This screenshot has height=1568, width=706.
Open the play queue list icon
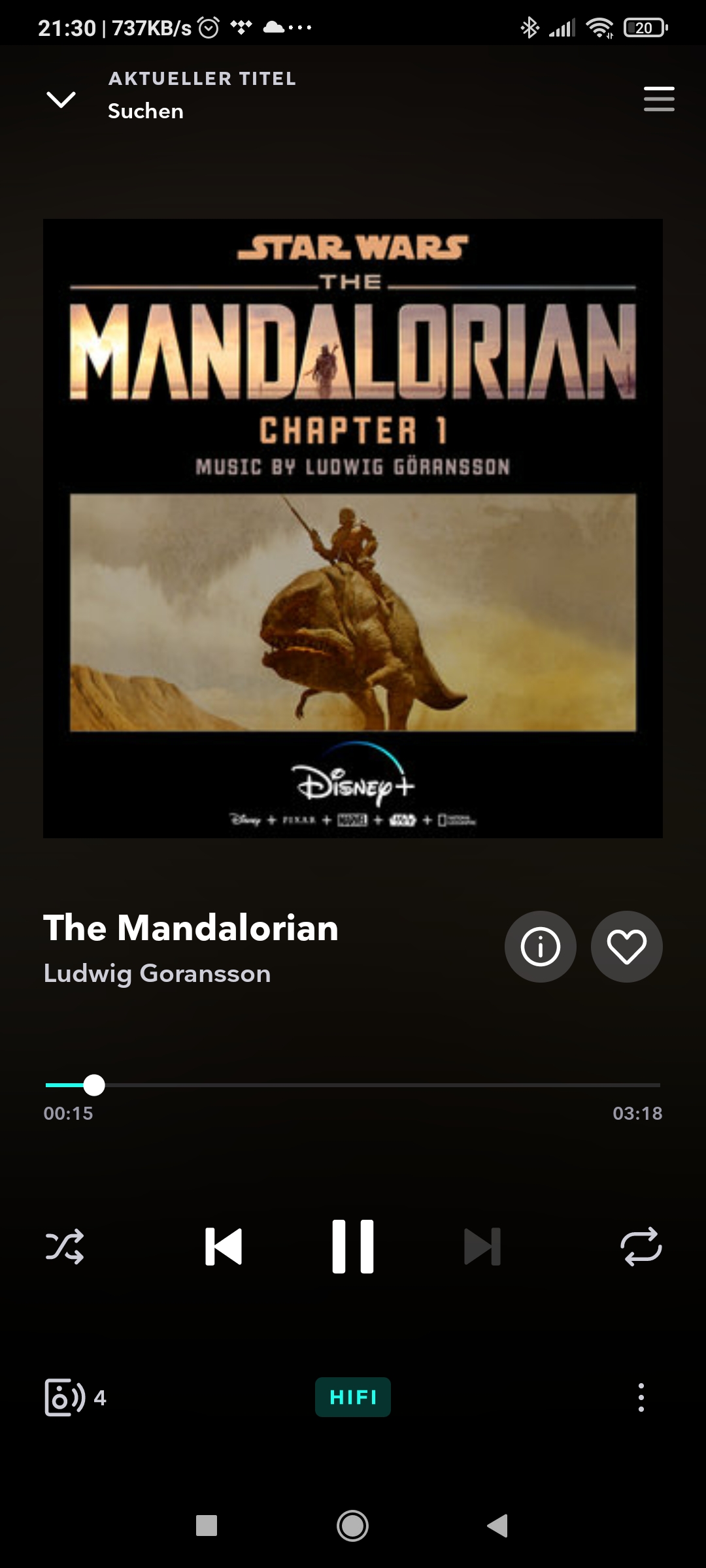click(659, 99)
